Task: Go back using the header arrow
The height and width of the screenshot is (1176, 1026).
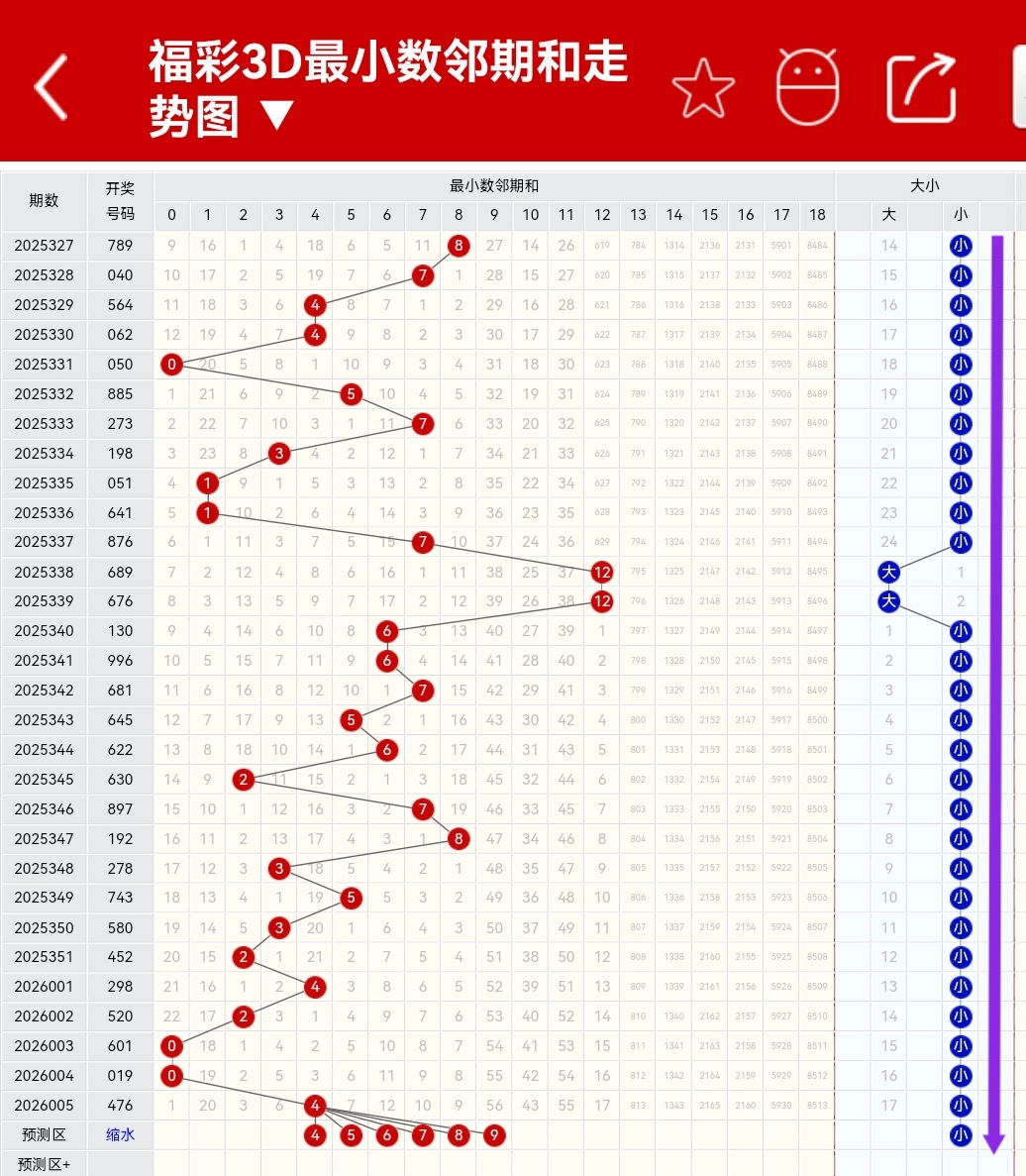Action: click(51, 87)
